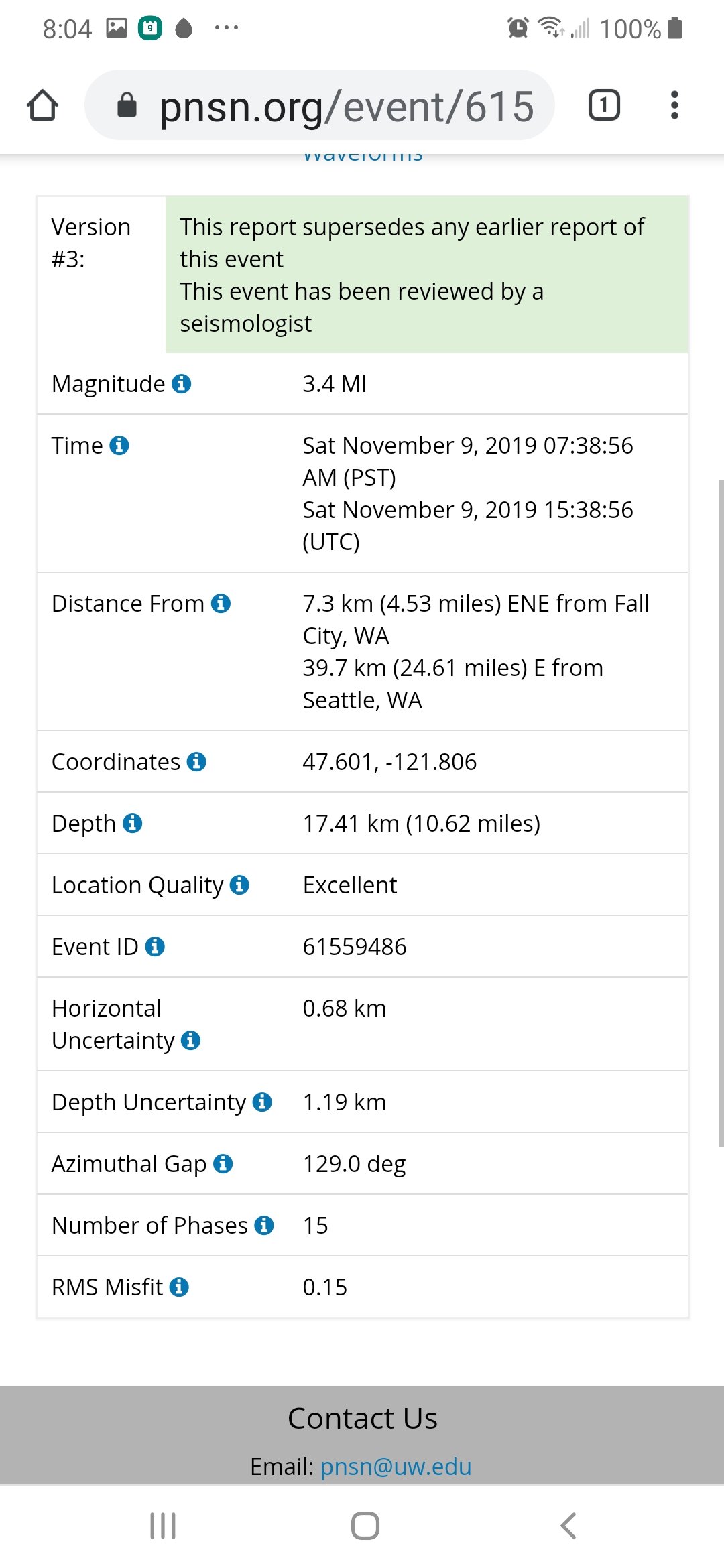Viewport: 724px width, 1568px height.
Task: Open recent apps from navigation bar
Action: [163, 1526]
